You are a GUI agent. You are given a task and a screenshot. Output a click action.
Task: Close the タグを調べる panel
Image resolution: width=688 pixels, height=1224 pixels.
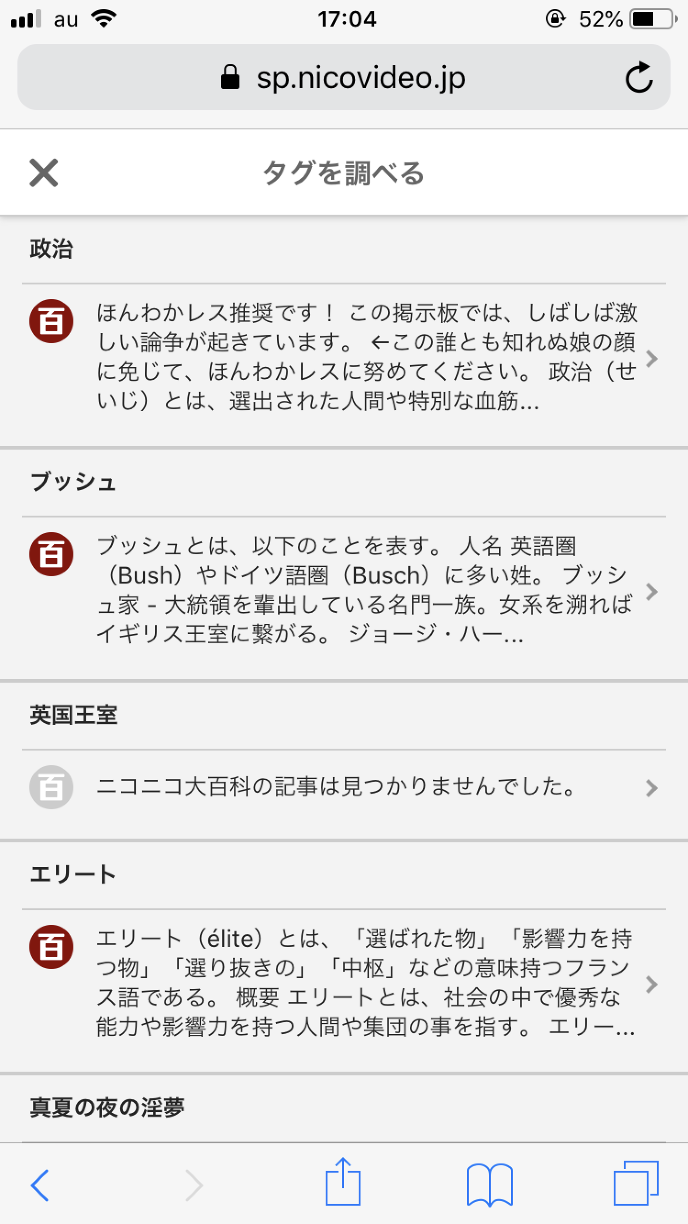pos(43,173)
